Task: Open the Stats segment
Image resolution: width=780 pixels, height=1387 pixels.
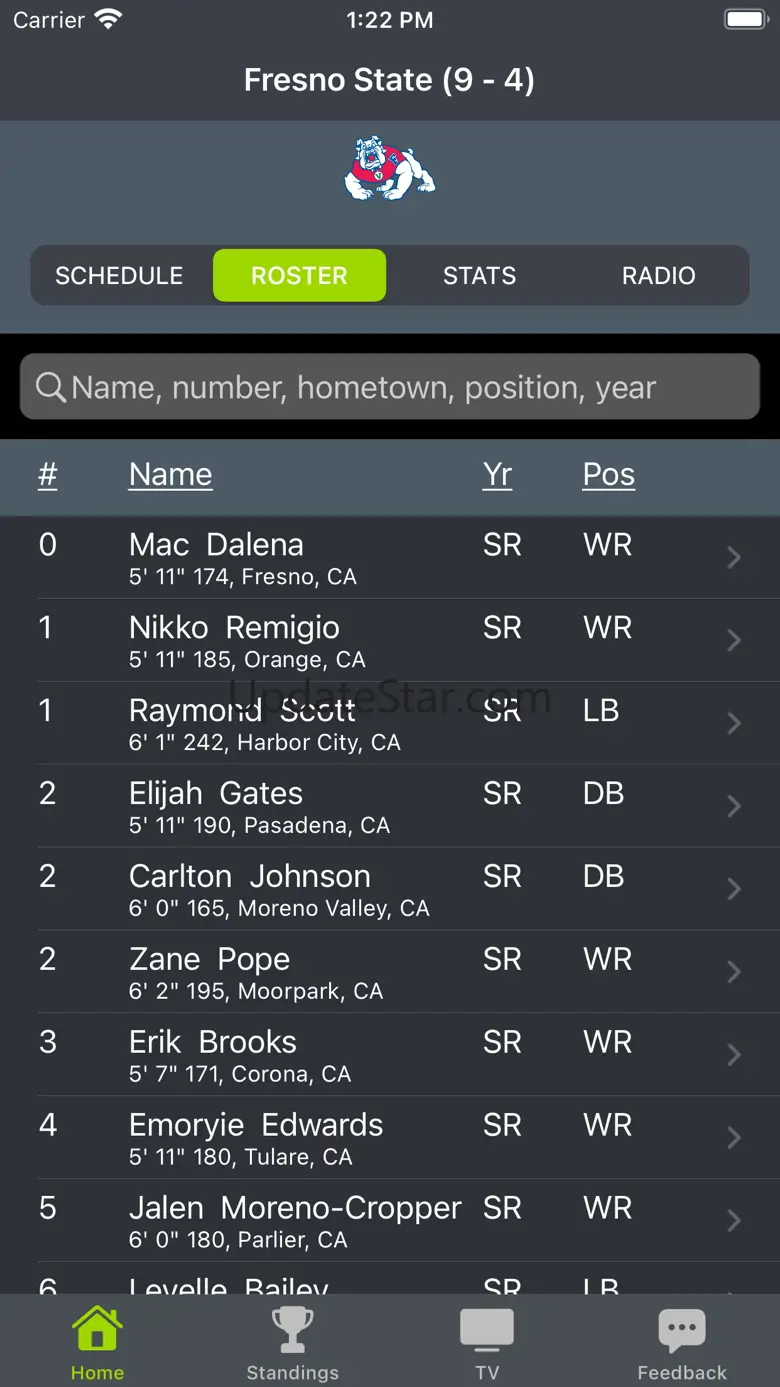Action: click(479, 276)
